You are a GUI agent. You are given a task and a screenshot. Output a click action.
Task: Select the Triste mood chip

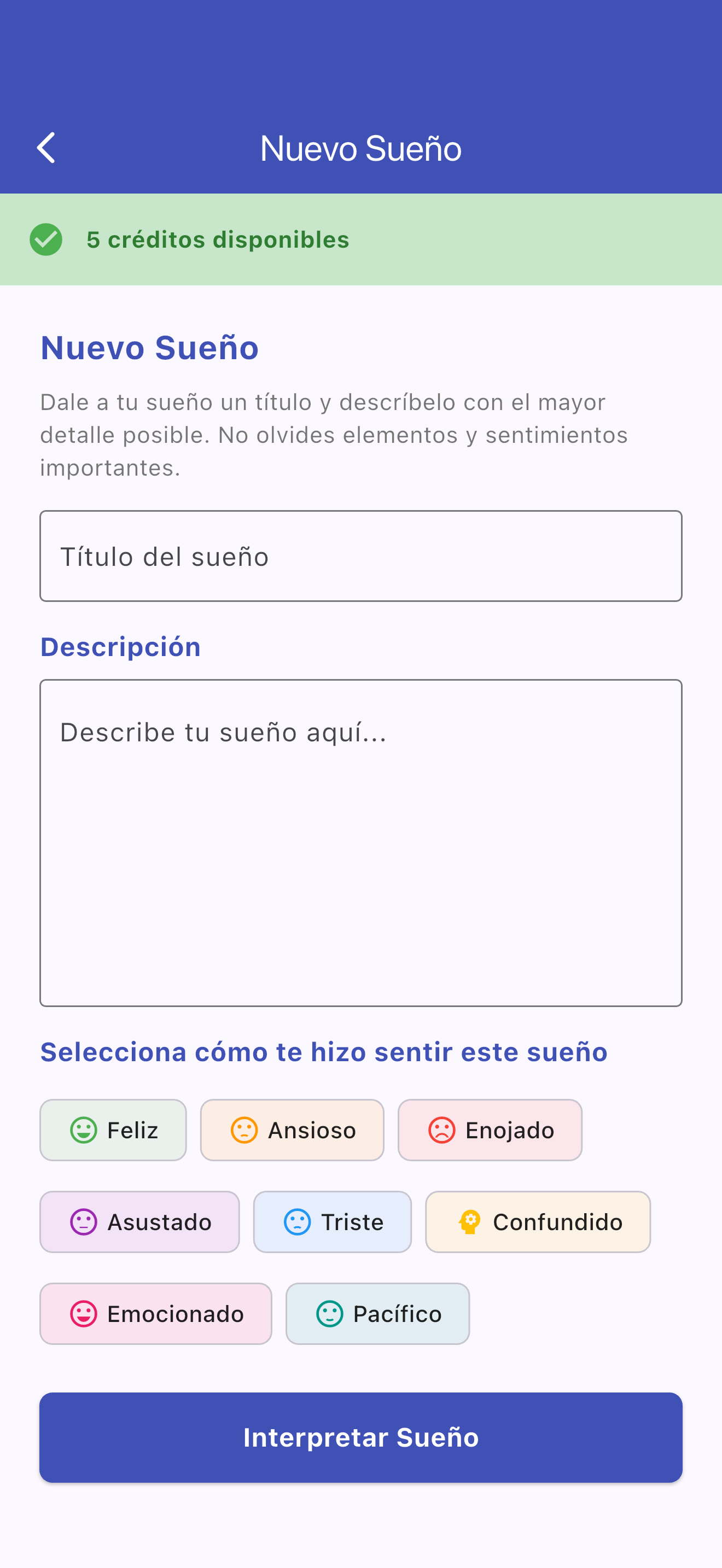(x=333, y=1222)
